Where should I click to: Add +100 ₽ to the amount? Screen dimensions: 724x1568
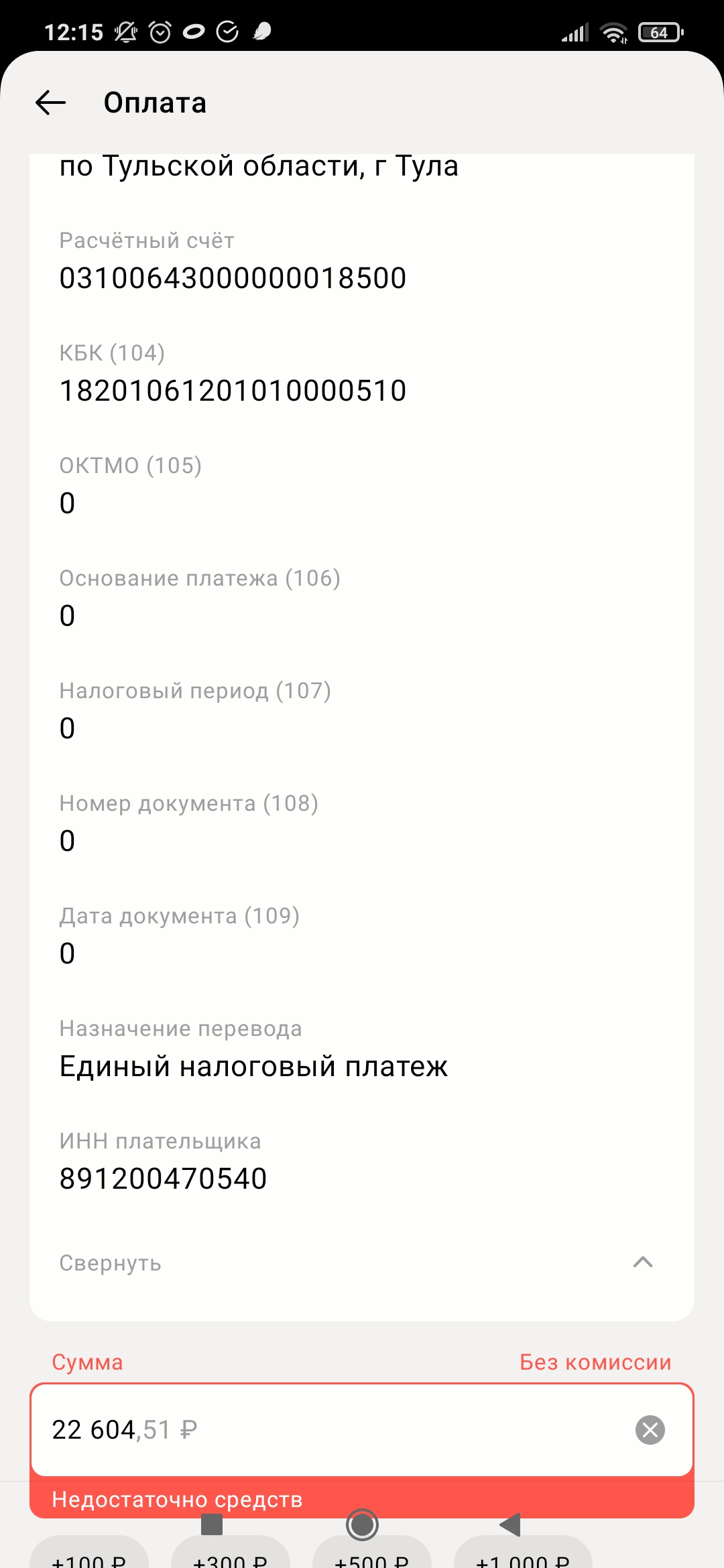tap(89, 1554)
